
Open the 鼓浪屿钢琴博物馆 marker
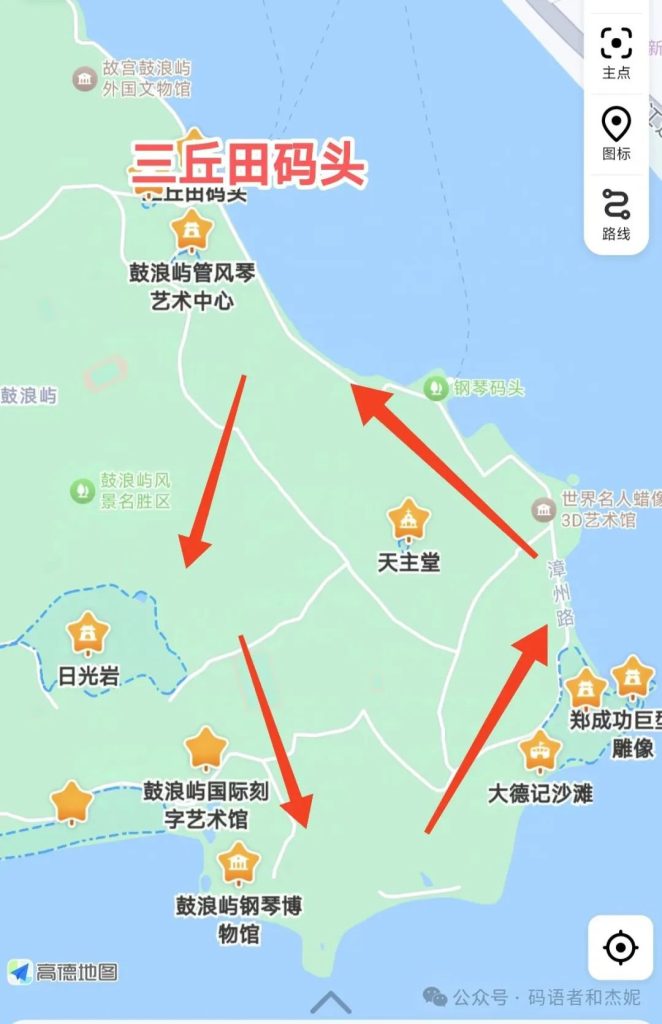tap(239, 863)
